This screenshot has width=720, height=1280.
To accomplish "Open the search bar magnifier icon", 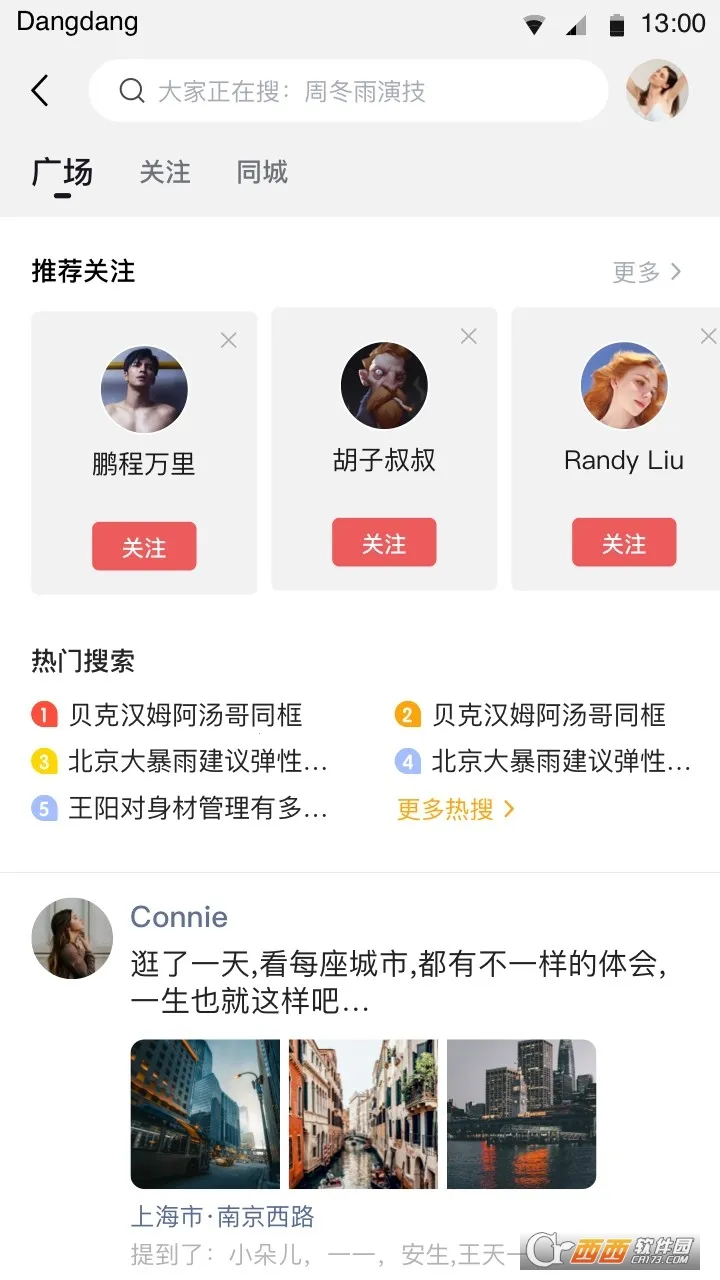I will [x=132, y=91].
